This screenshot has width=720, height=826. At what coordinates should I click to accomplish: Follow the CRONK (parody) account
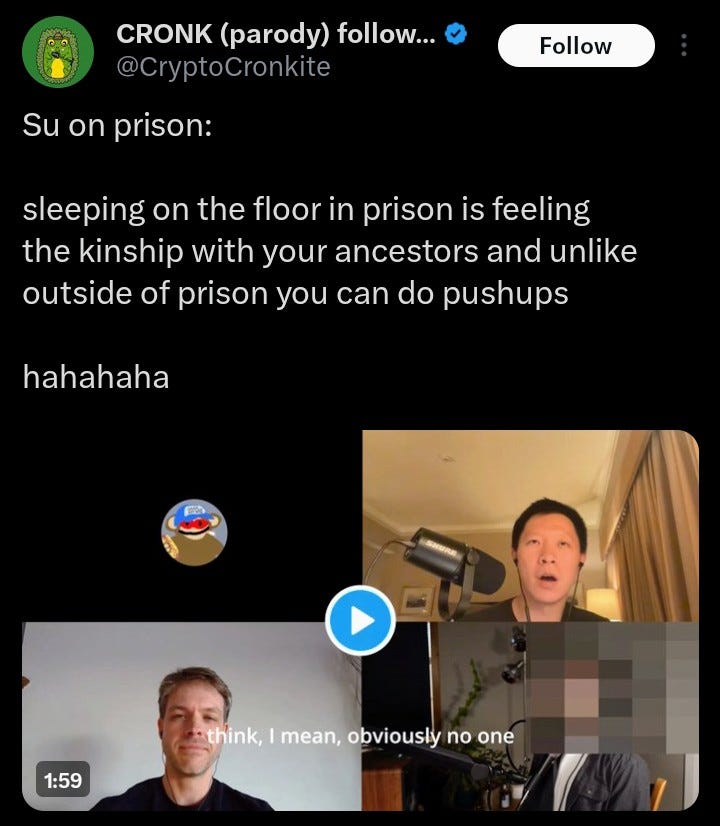click(x=575, y=46)
